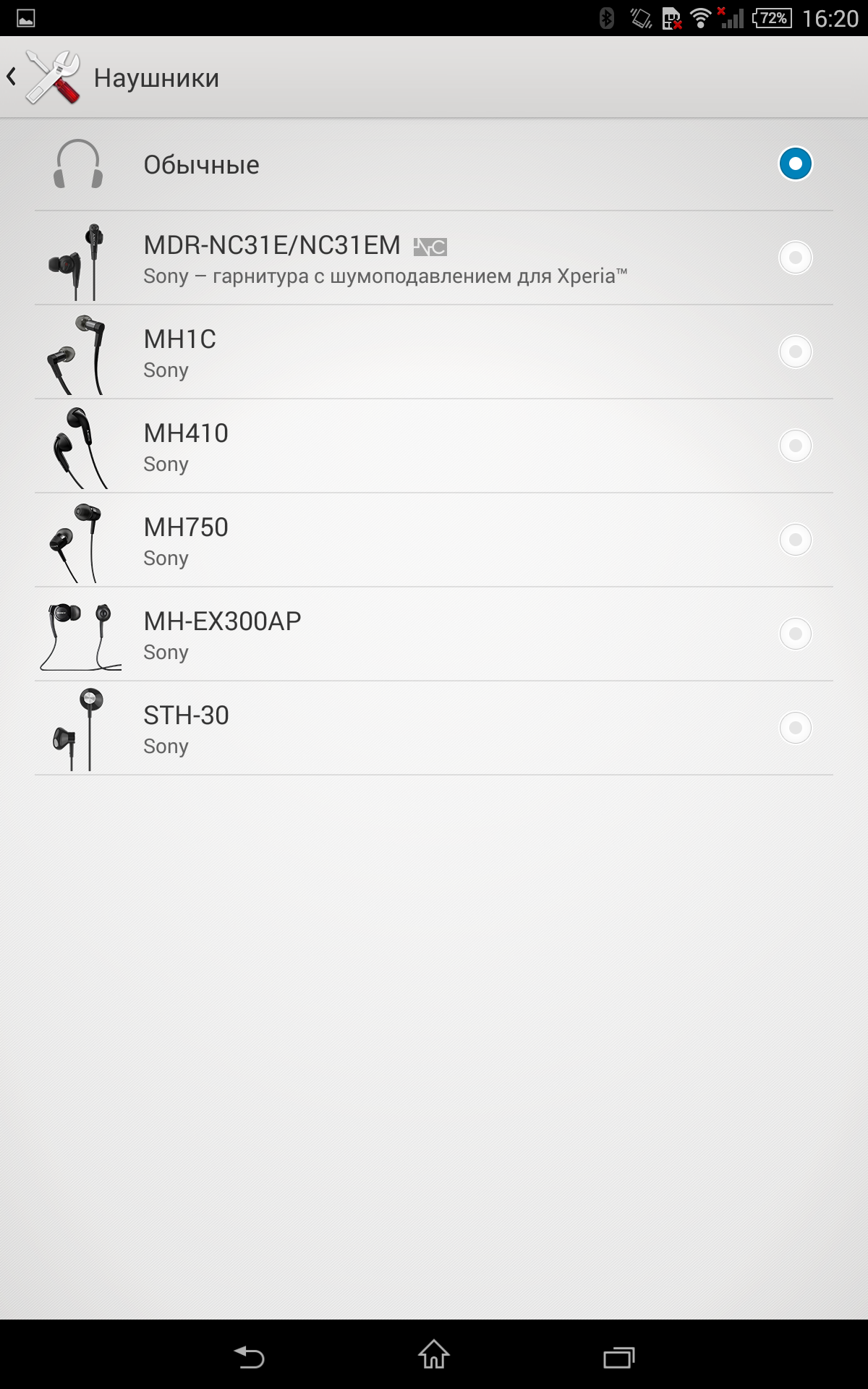Choose the MH750 Sony headphones
Image resolution: width=868 pixels, height=1389 pixels.
click(x=795, y=540)
